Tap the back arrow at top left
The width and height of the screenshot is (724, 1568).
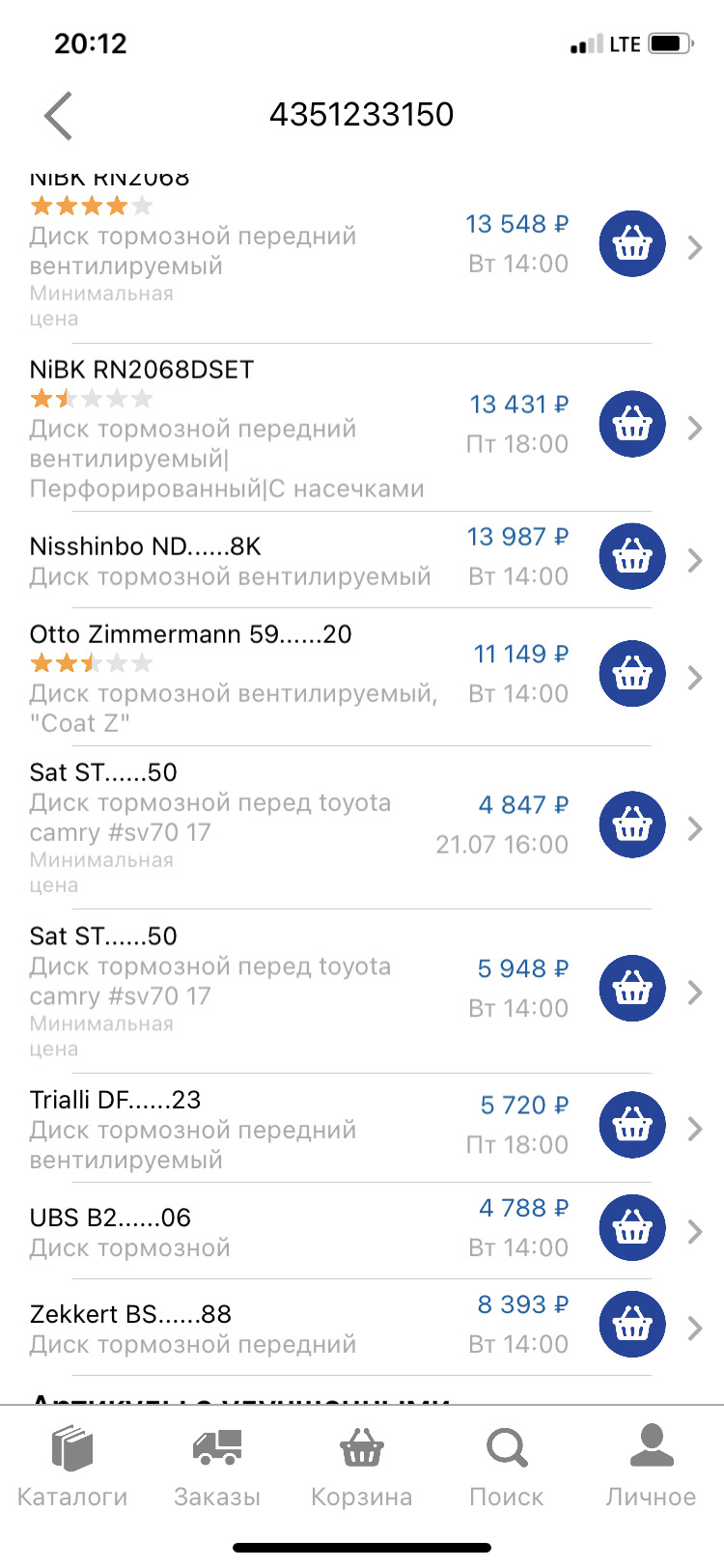[57, 114]
